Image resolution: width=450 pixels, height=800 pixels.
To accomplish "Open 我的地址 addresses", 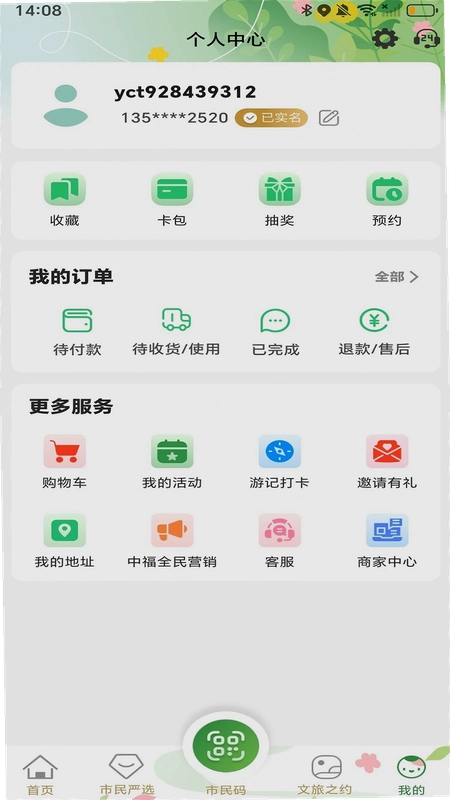I will click(64, 541).
